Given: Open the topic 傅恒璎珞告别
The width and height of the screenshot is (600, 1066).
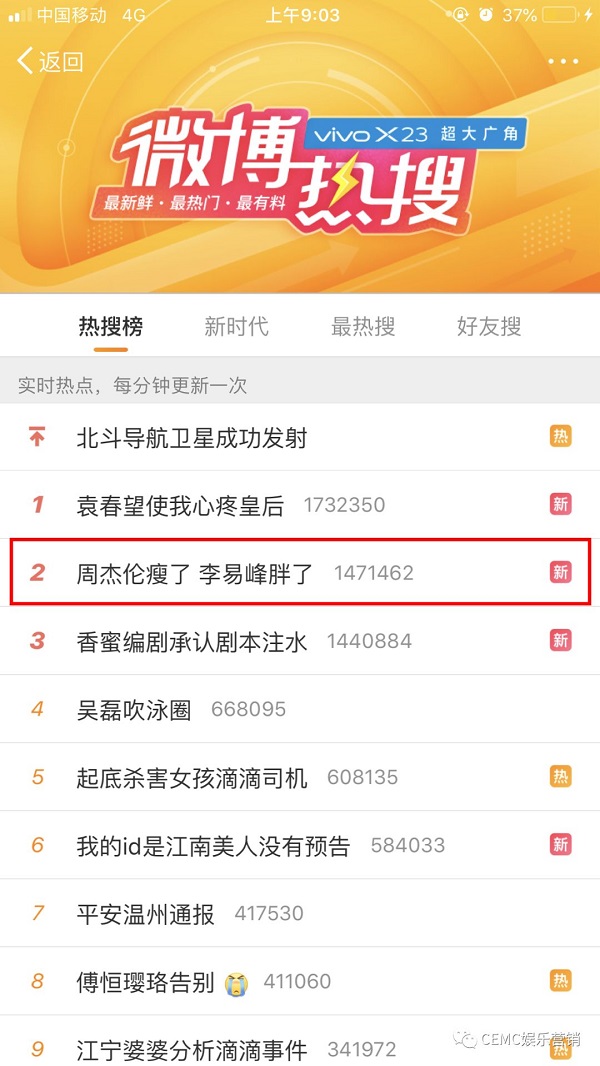Looking at the screenshot, I should click(x=146, y=981).
